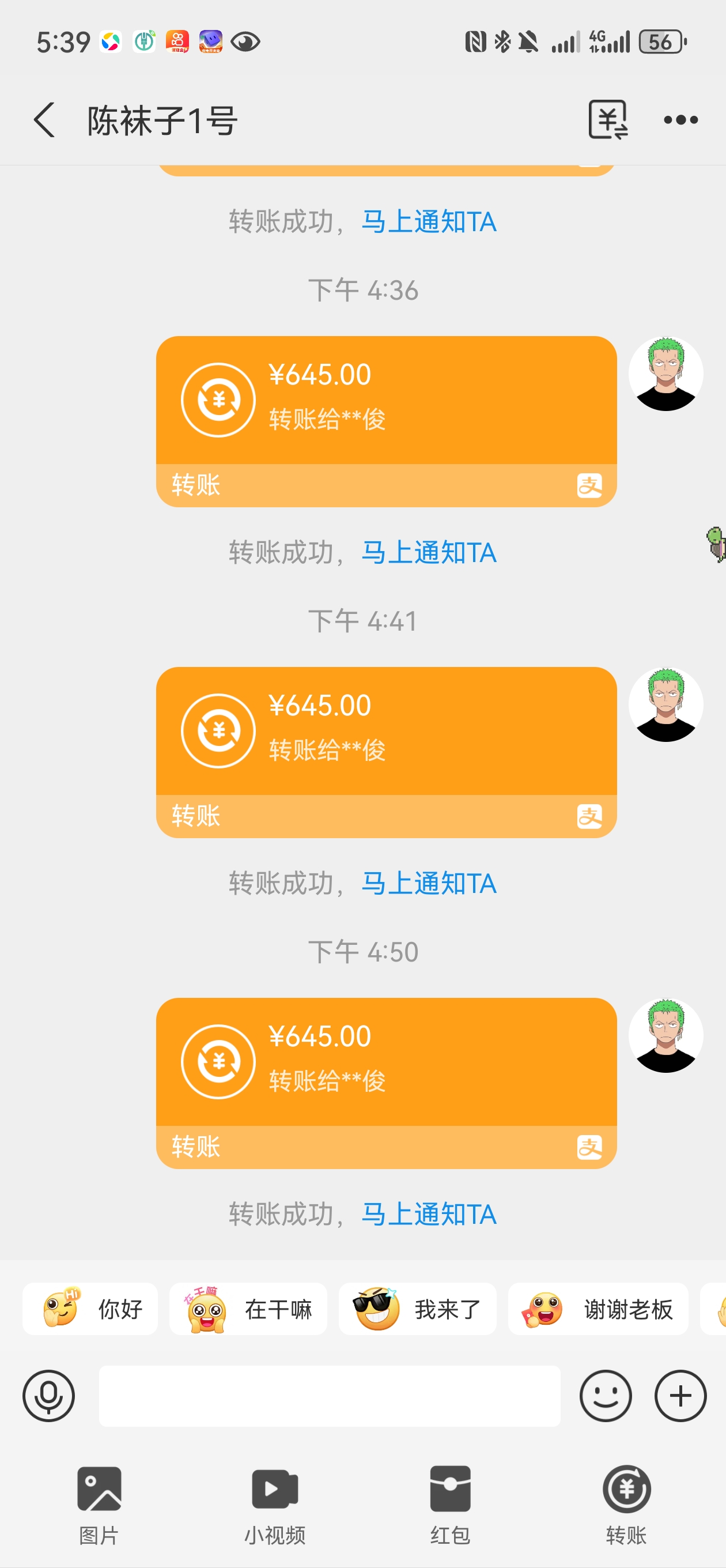The width and height of the screenshot is (726, 1568).
Task: Tap the voice input microphone icon
Action: coord(48,1395)
